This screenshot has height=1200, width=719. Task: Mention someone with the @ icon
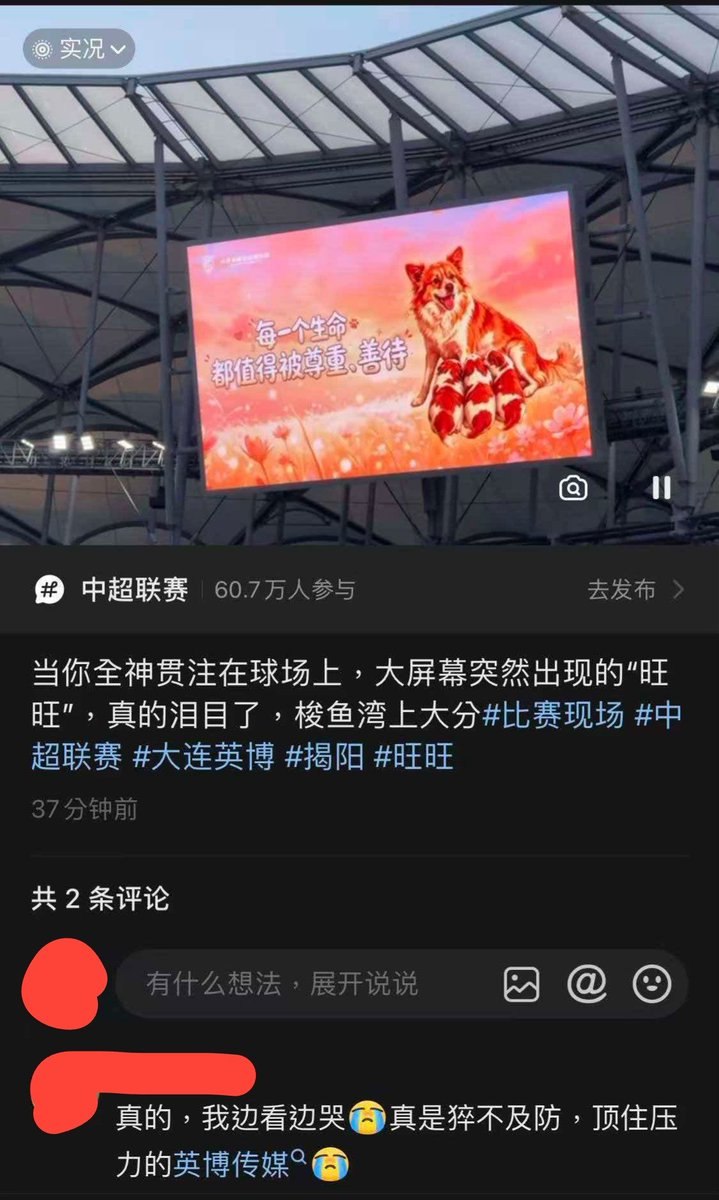(x=587, y=984)
